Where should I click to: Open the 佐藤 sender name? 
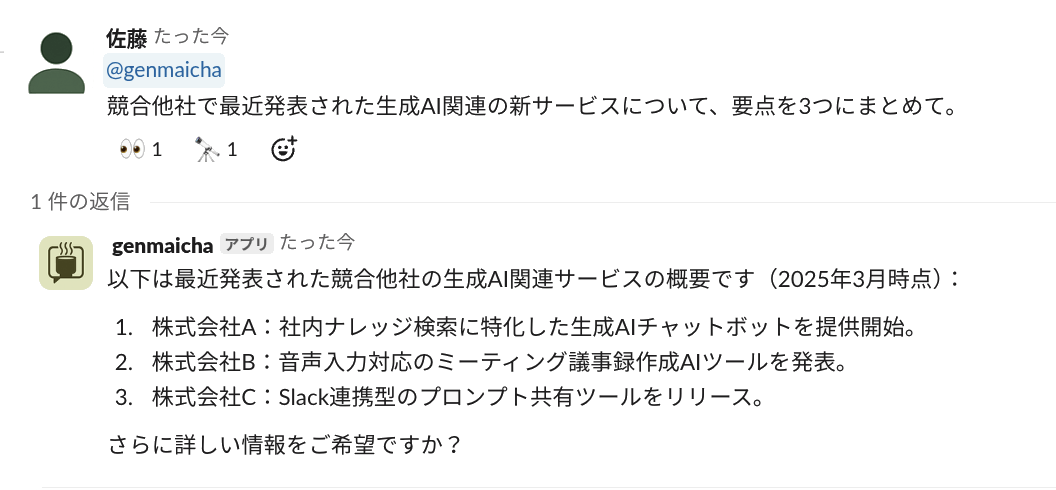[126, 38]
